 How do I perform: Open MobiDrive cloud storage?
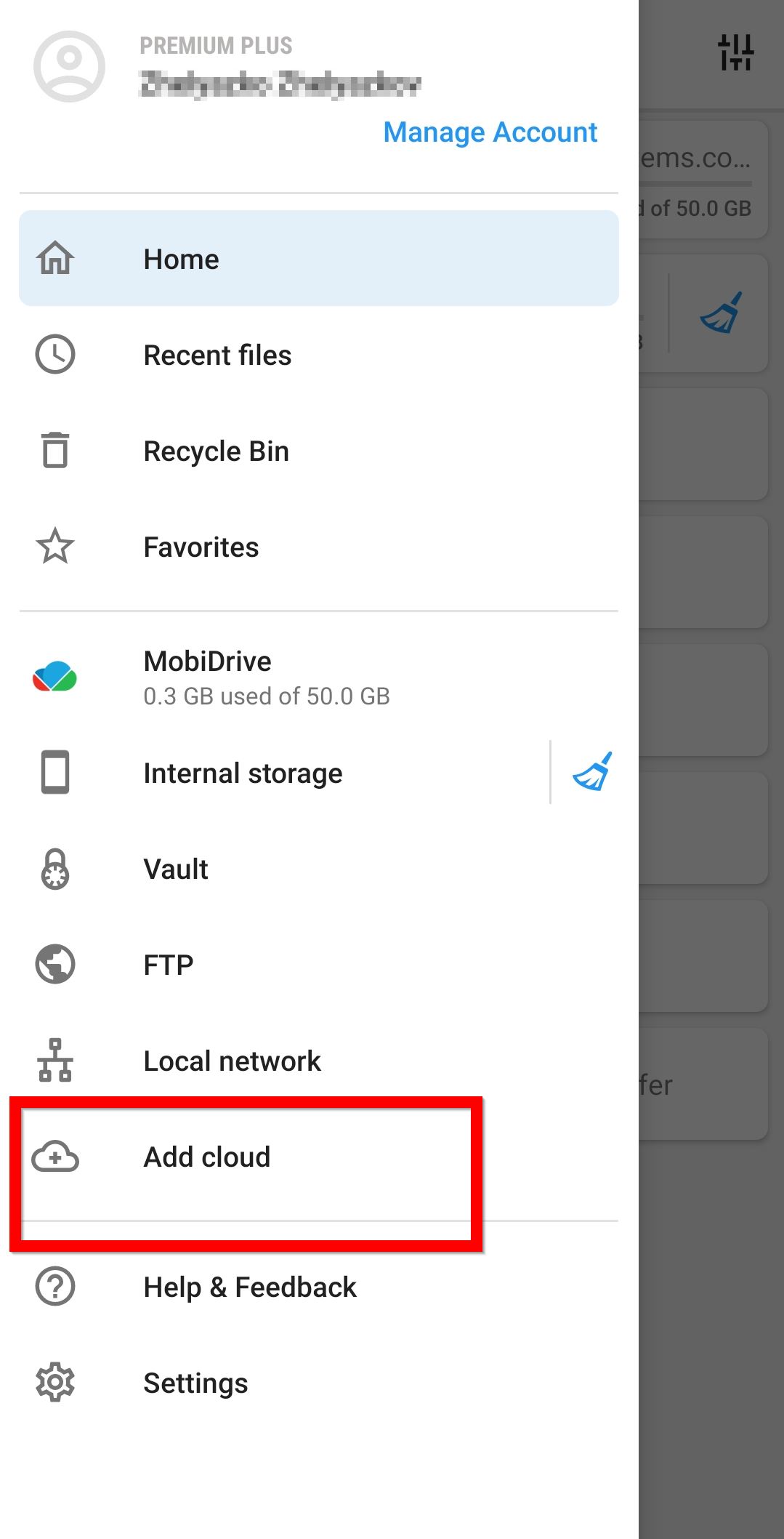pyautogui.click(x=319, y=677)
